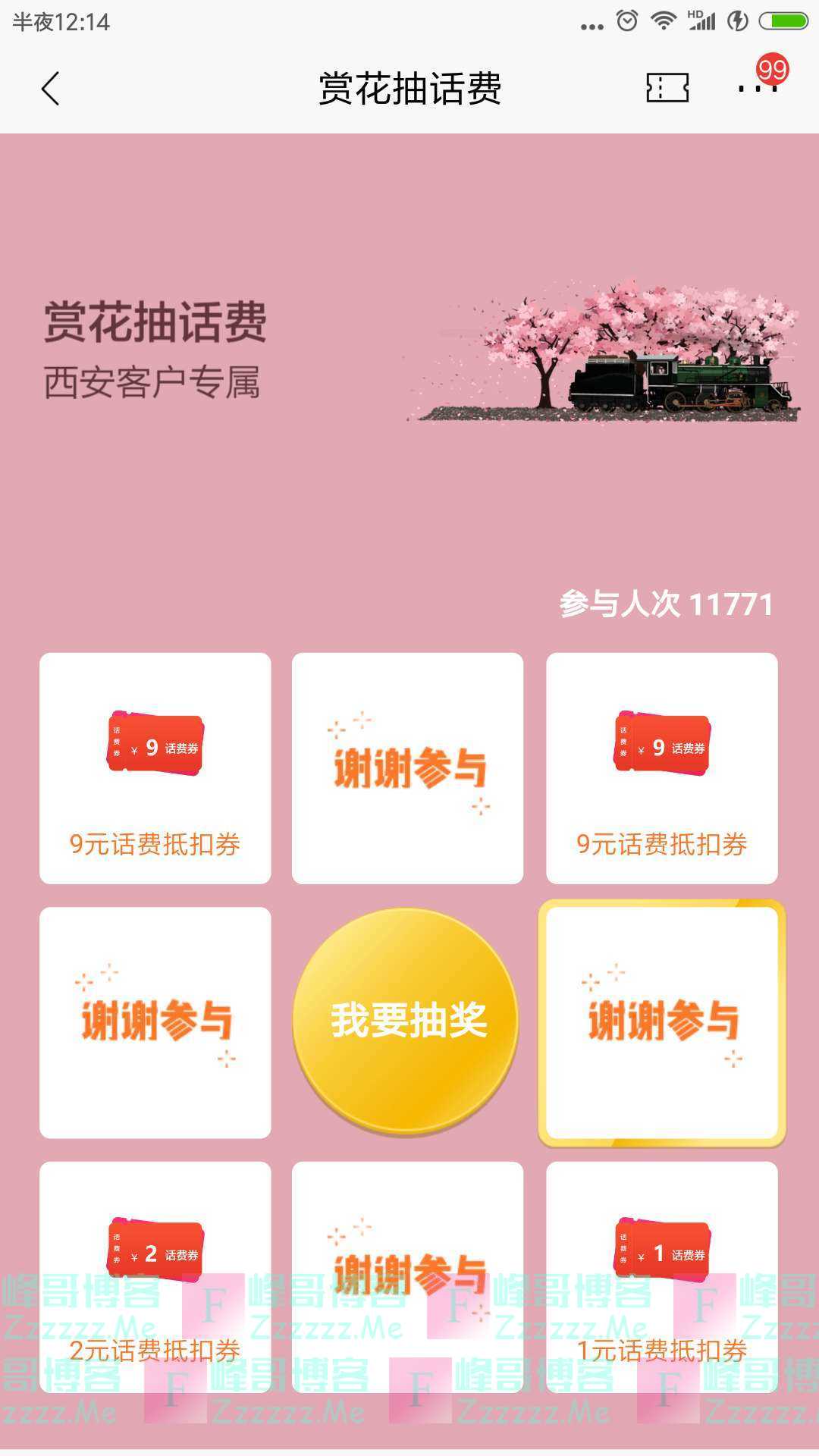Image resolution: width=819 pixels, height=1456 pixels.
Task: Open the overflow menu with 99 badge
Action: (x=758, y=88)
